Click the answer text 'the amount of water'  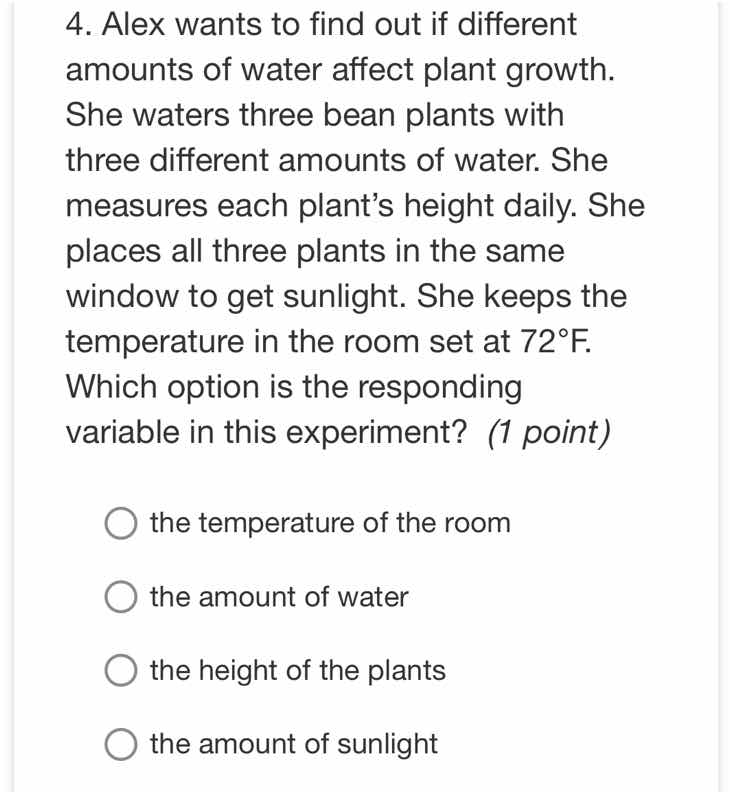[x=277, y=596]
